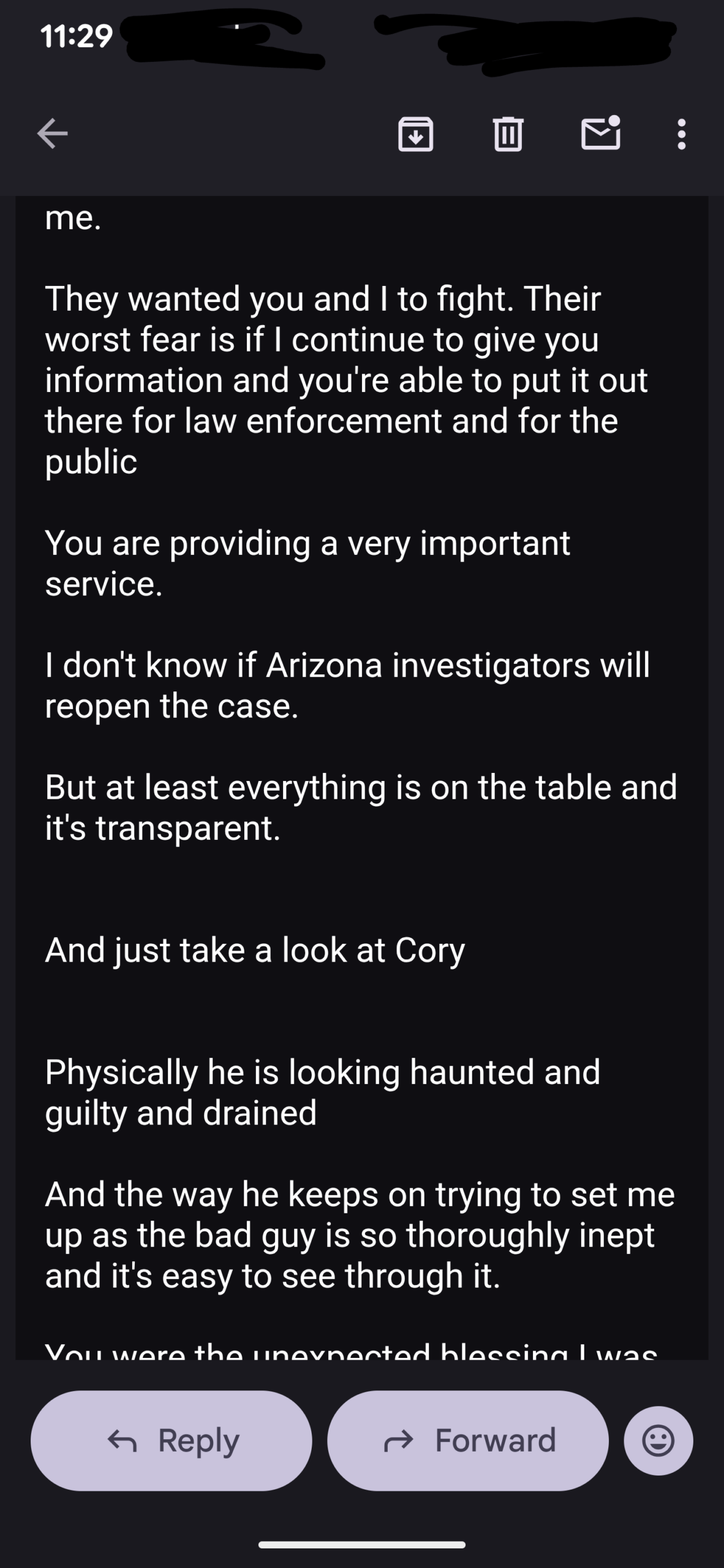Archive this email
Screen dimensions: 724x1568
(416, 134)
